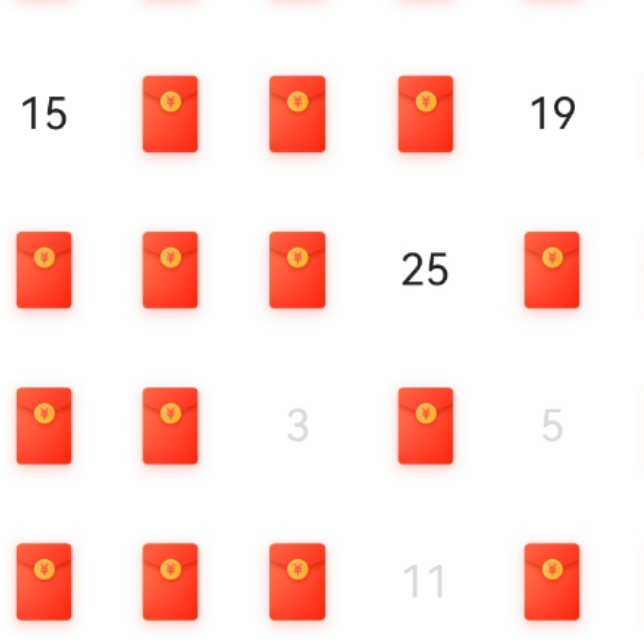
Task: Choose date 25 in the calendar
Action: [x=425, y=270]
